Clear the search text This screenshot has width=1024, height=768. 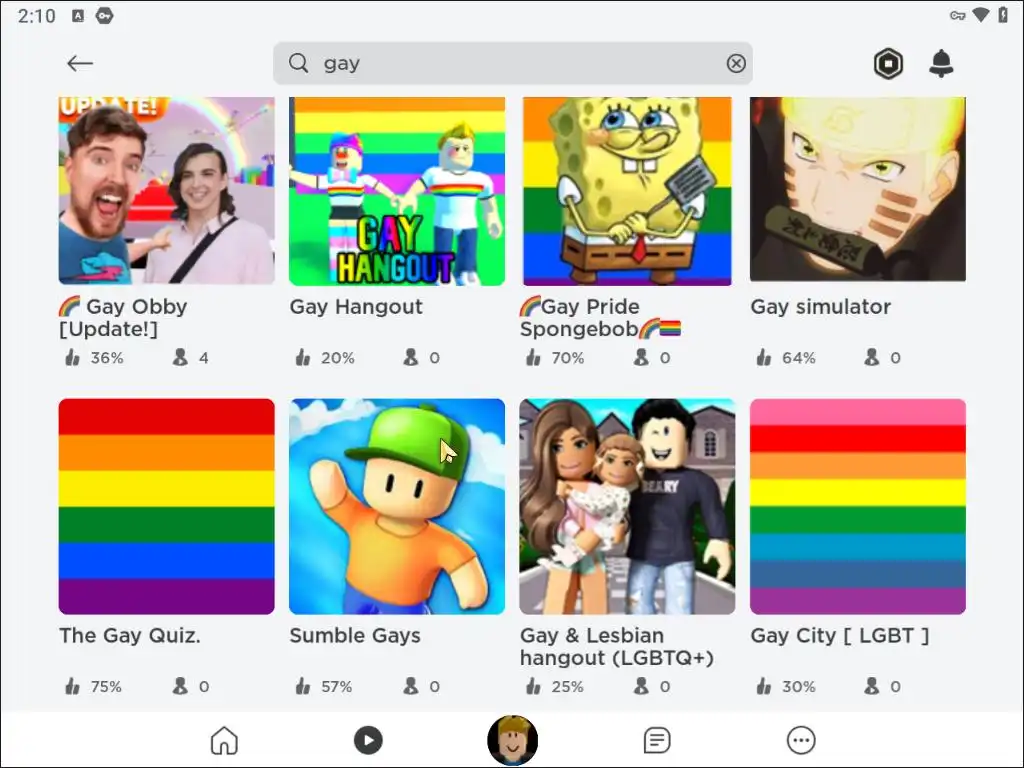736,64
